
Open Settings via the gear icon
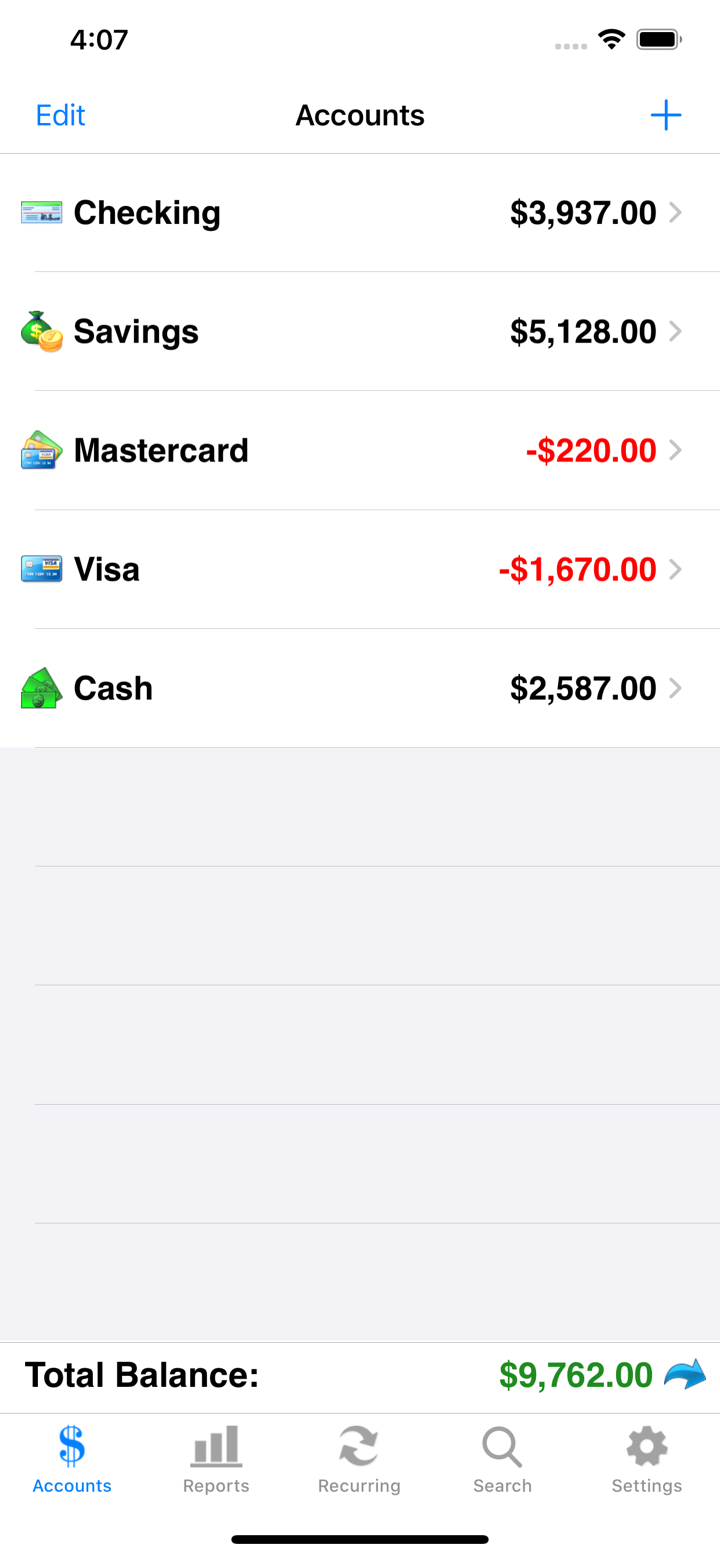(x=646, y=1446)
